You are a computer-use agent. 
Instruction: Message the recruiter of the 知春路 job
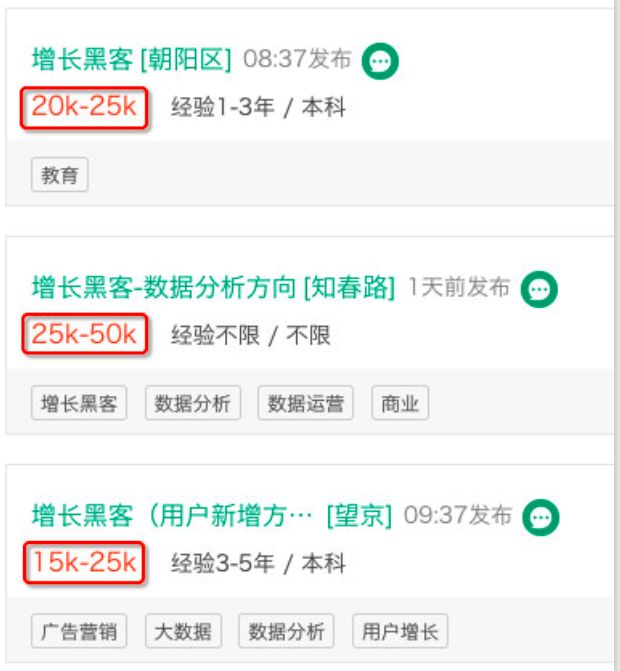coord(539,289)
